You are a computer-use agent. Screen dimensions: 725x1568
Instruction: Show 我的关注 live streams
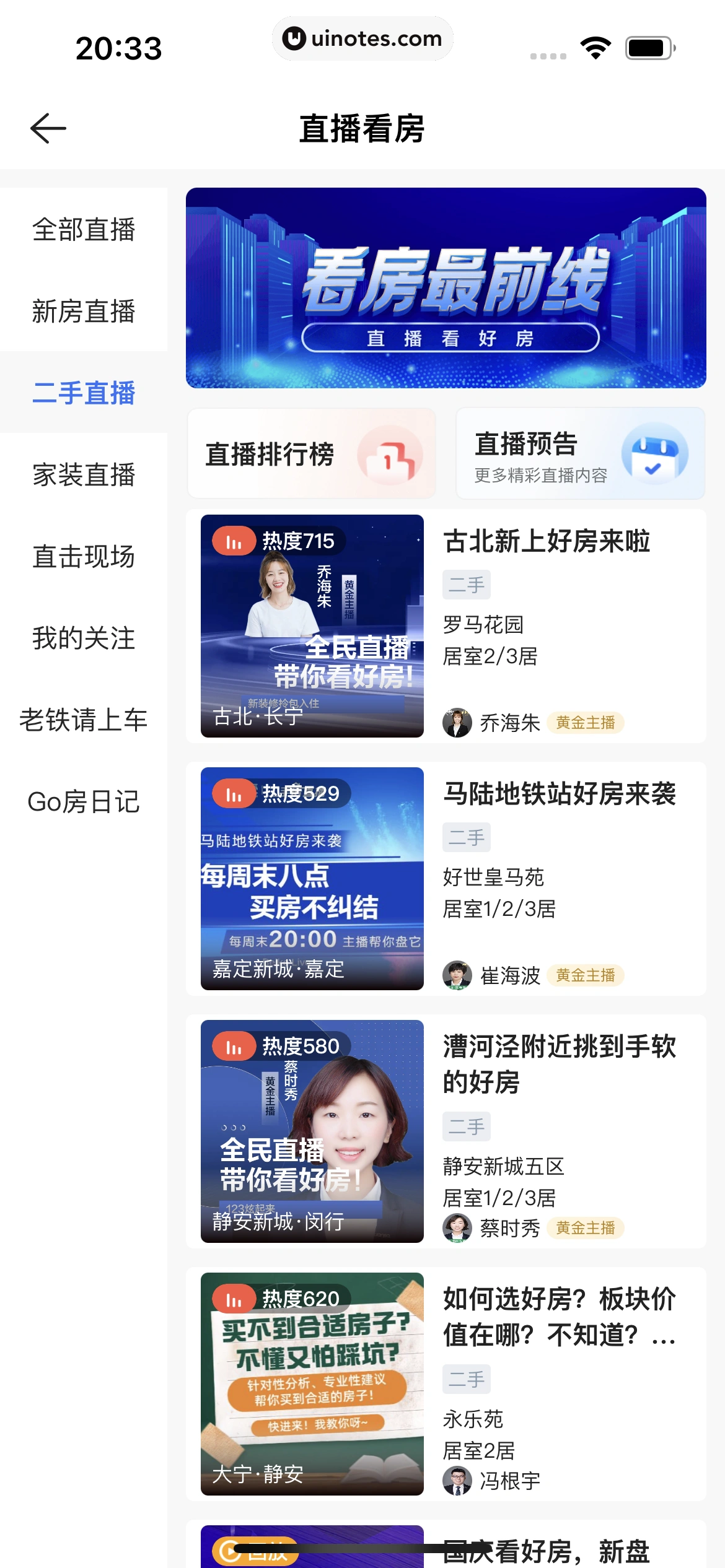click(84, 638)
